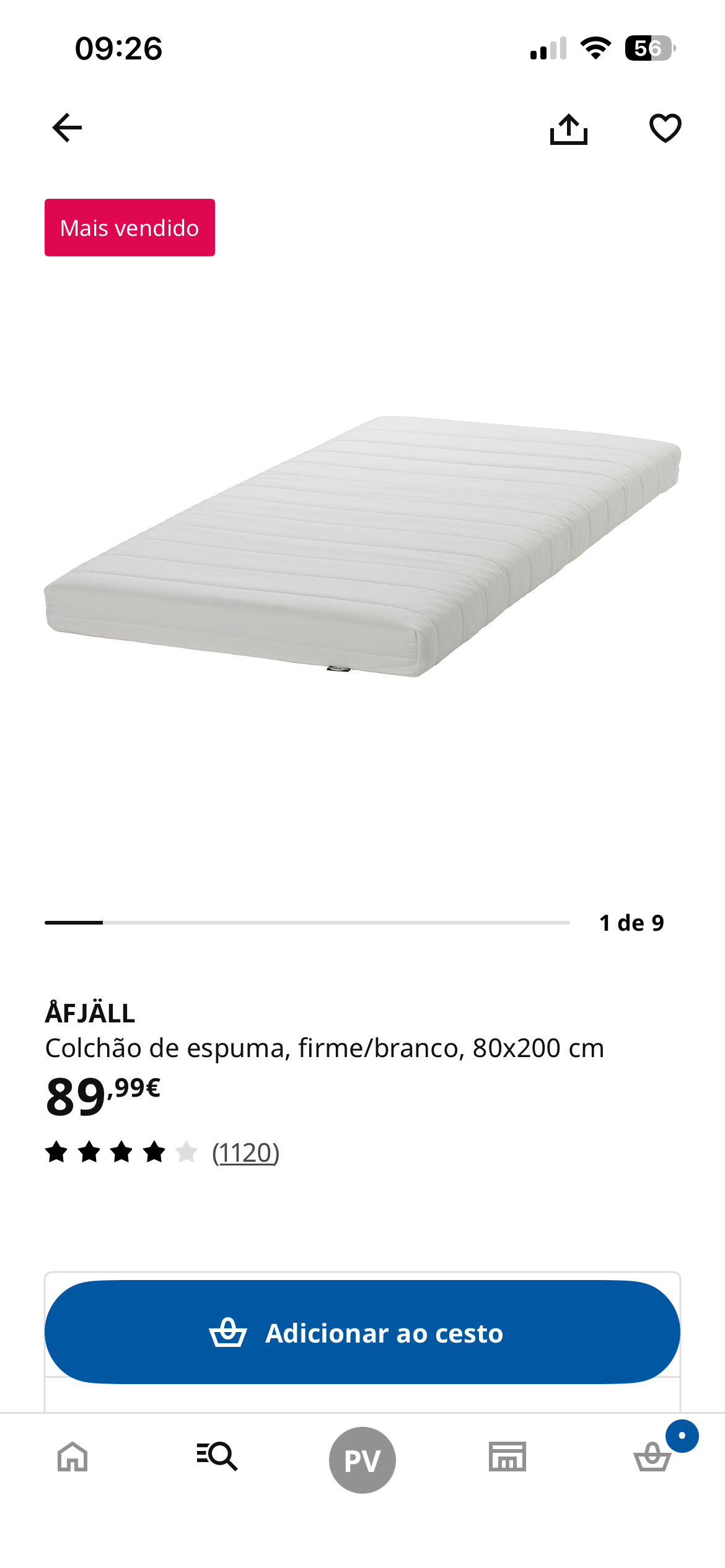Open the mattress product image

(x=362, y=546)
